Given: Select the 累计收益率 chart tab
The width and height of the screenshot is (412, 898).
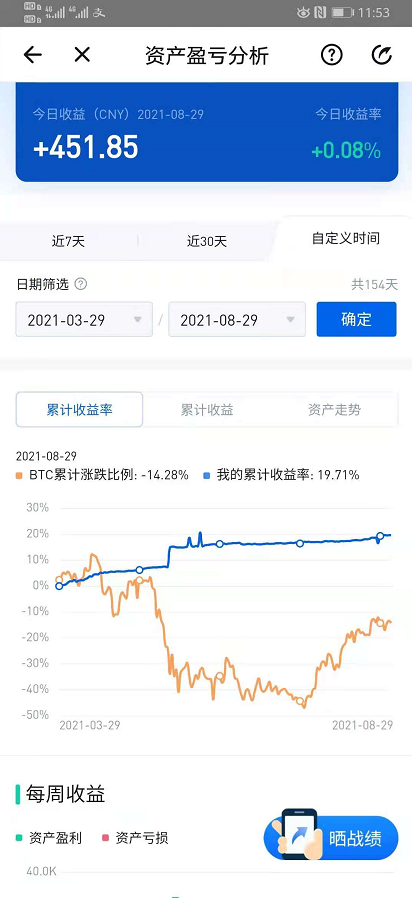Looking at the screenshot, I should (80, 409).
